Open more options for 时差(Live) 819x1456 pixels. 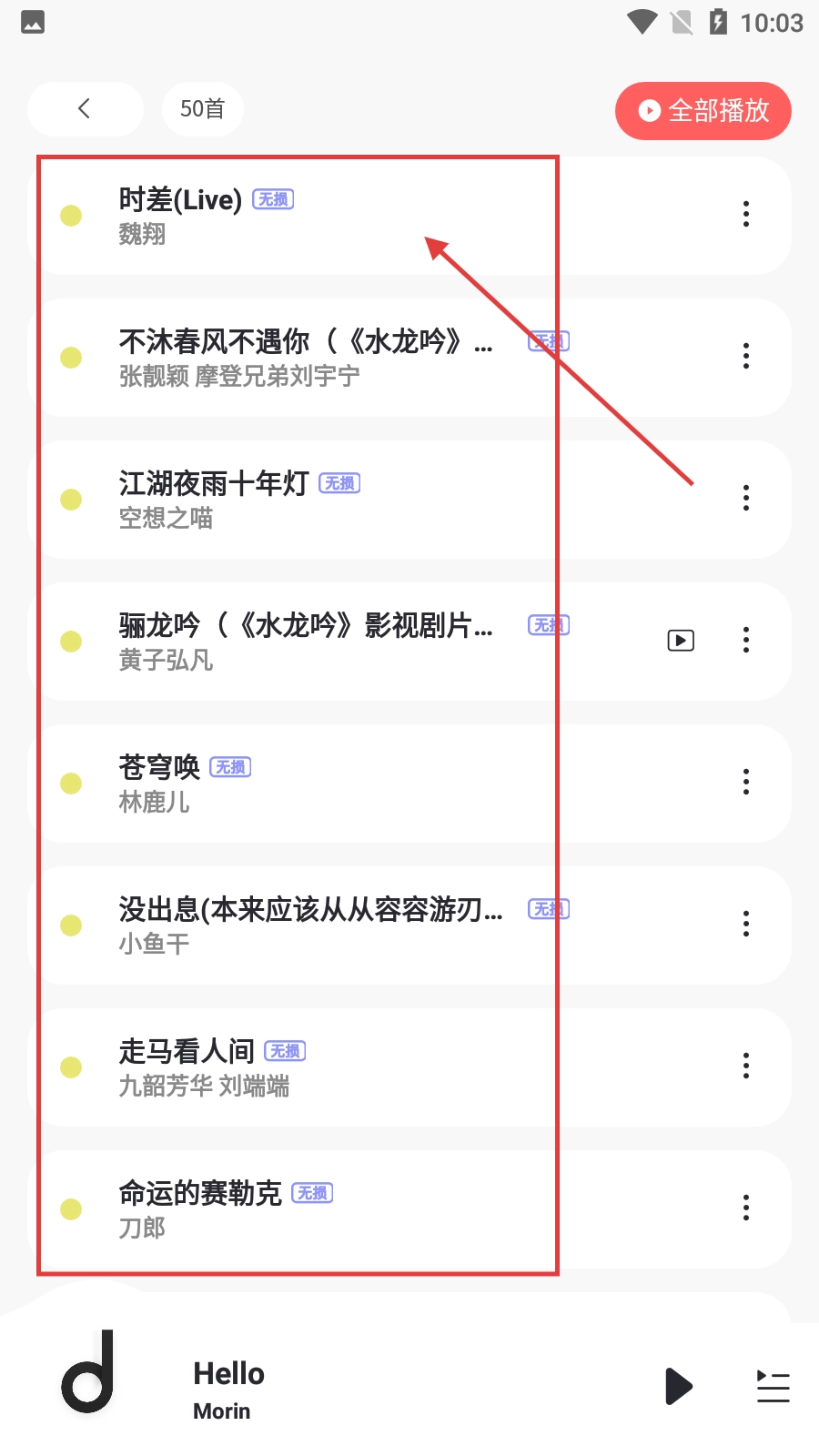click(746, 214)
